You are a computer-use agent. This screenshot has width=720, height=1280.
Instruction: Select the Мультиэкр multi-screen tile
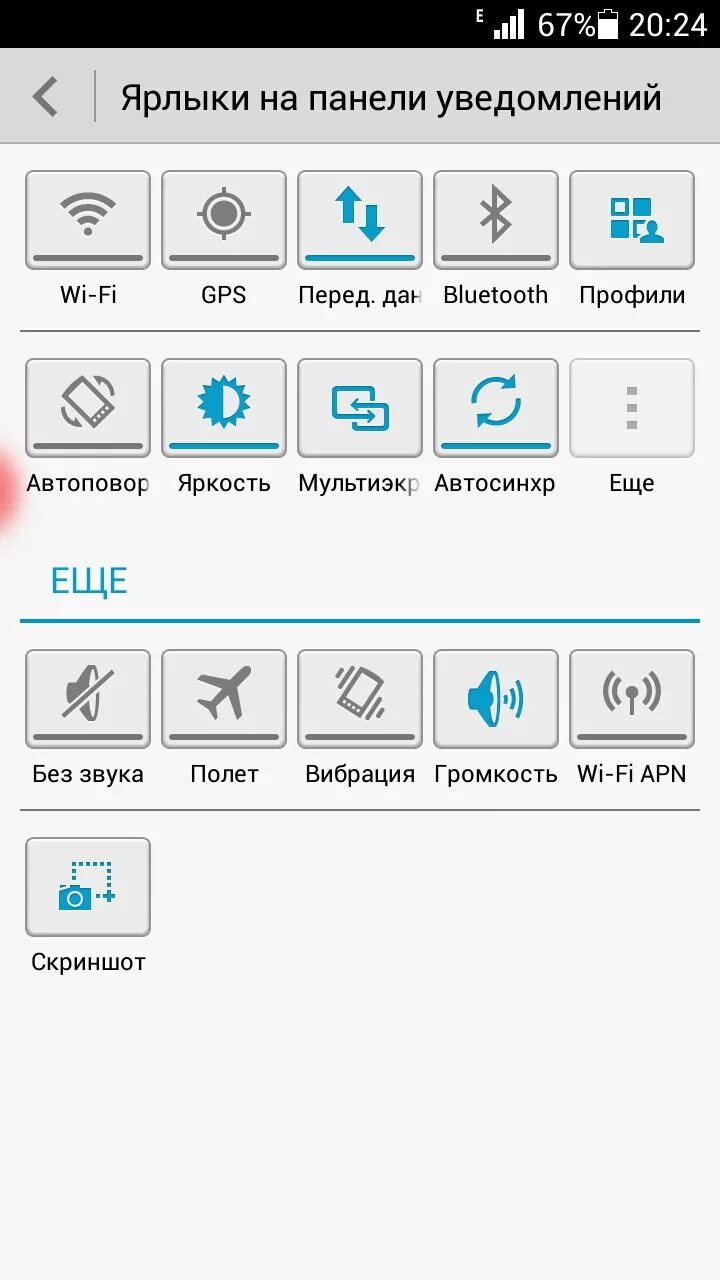360,407
